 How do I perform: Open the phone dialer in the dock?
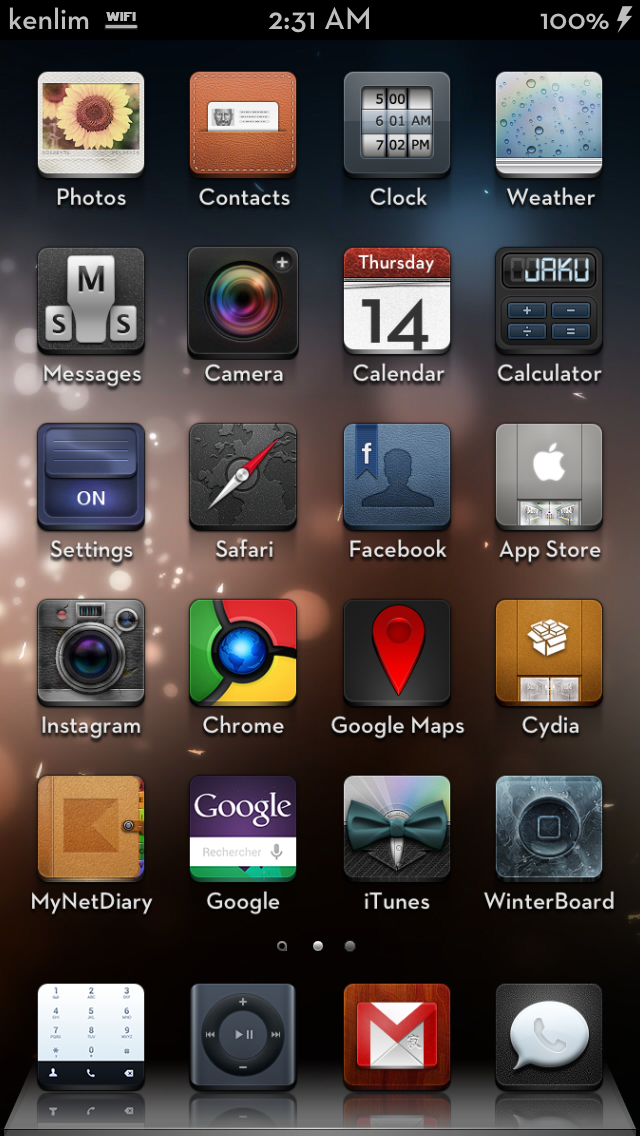(x=91, y=1036)
